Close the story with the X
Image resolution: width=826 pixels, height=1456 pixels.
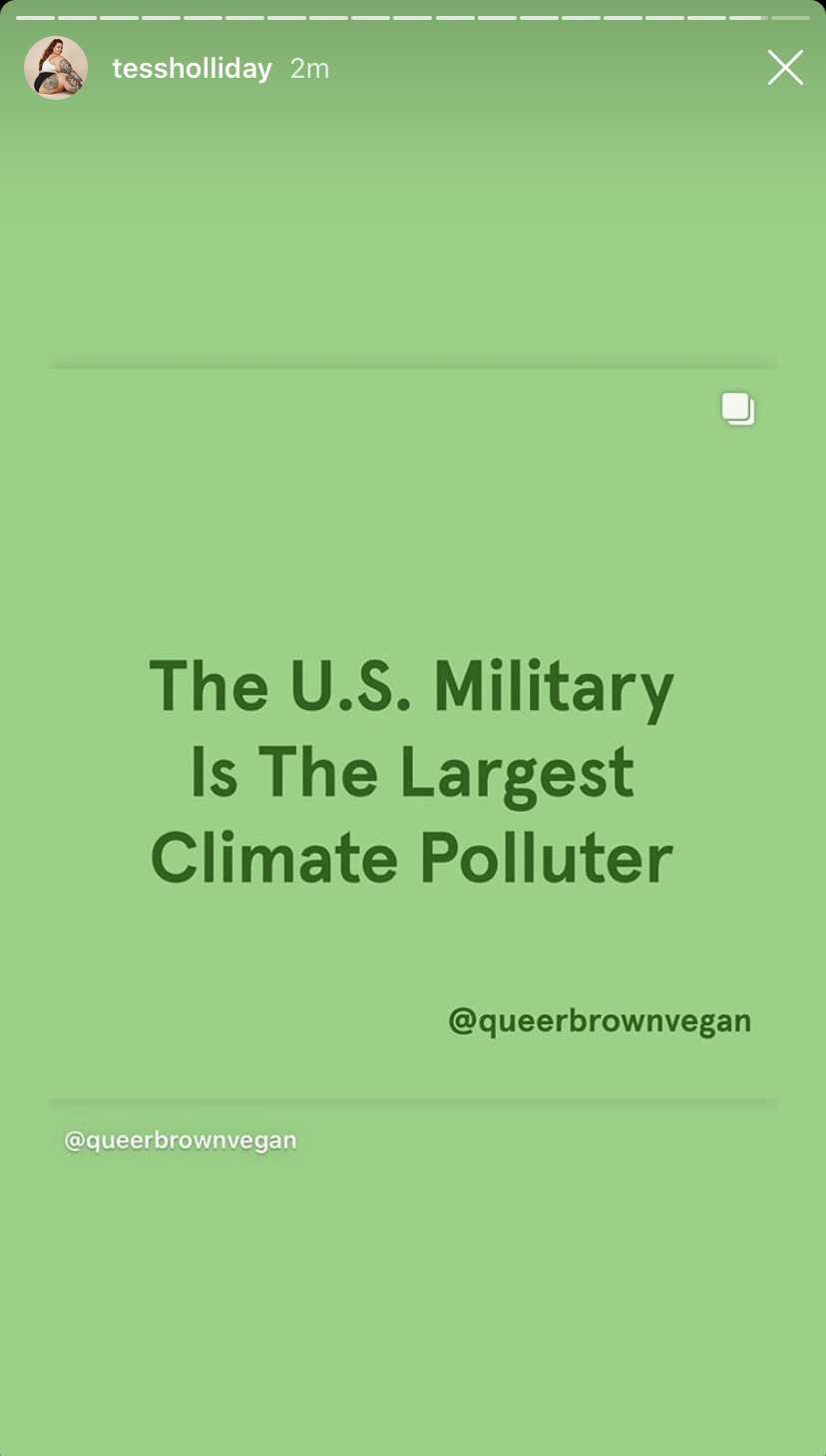(785, 68)
